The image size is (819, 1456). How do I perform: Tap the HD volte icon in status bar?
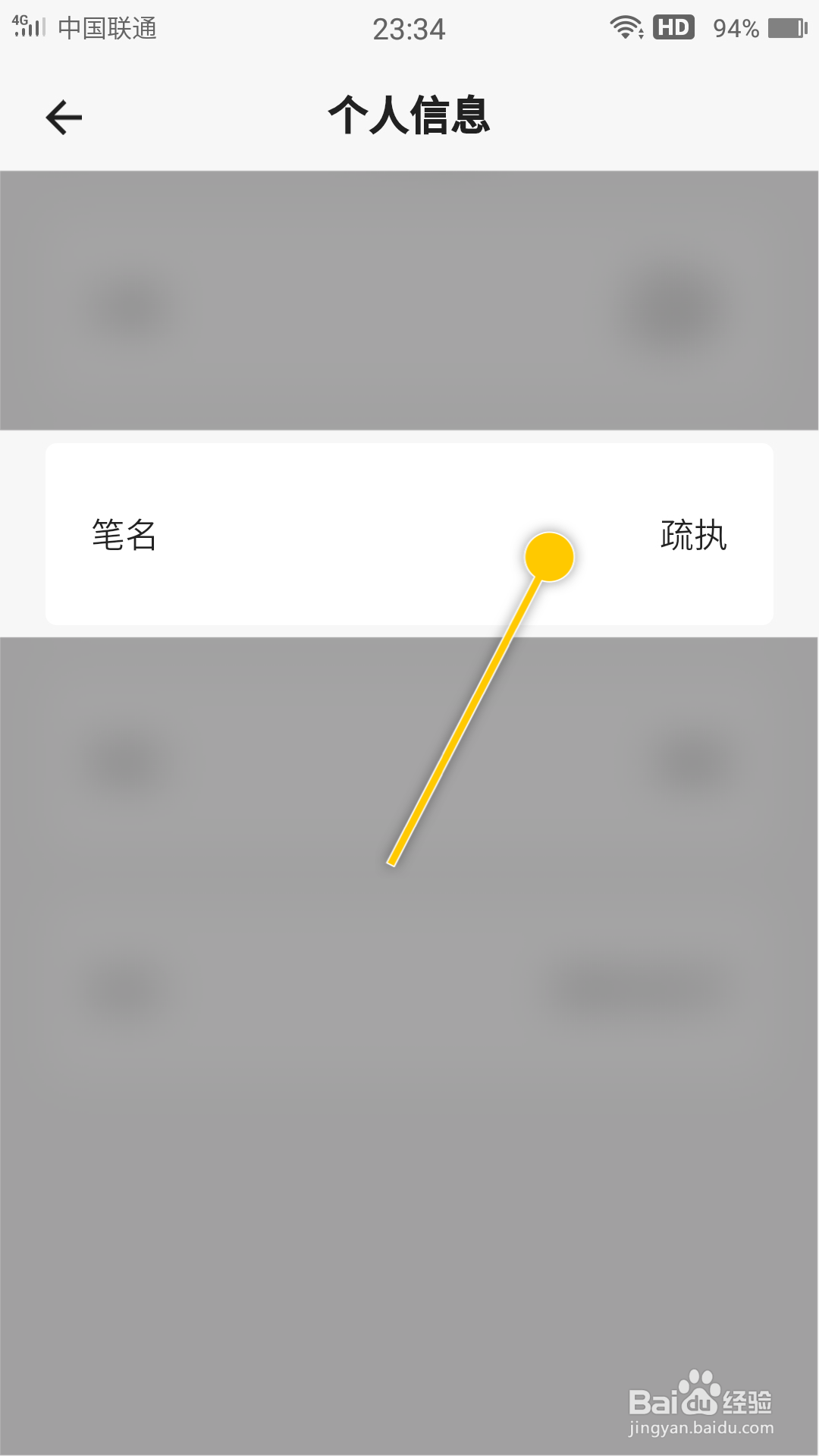673,27
